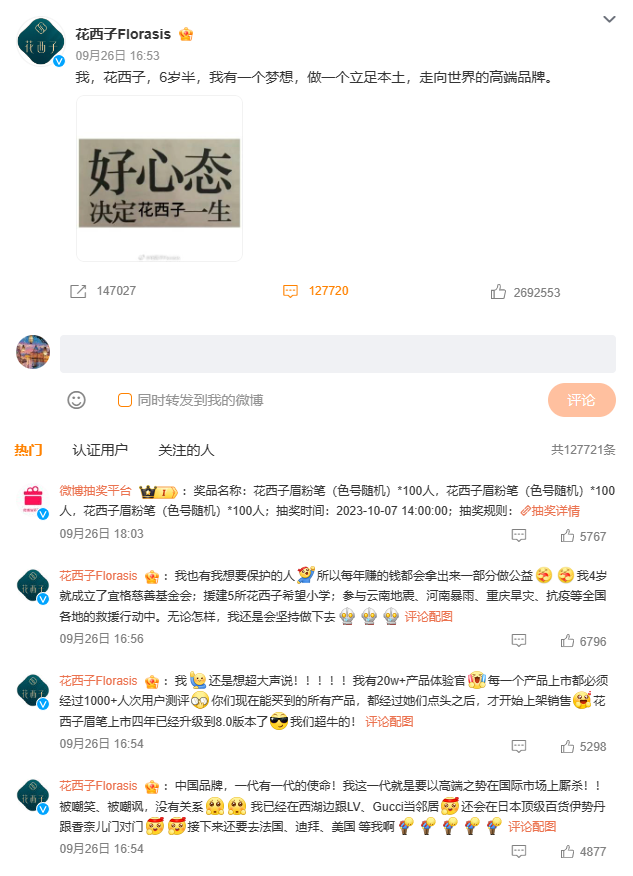Focus the comment input box

point(338,354)
